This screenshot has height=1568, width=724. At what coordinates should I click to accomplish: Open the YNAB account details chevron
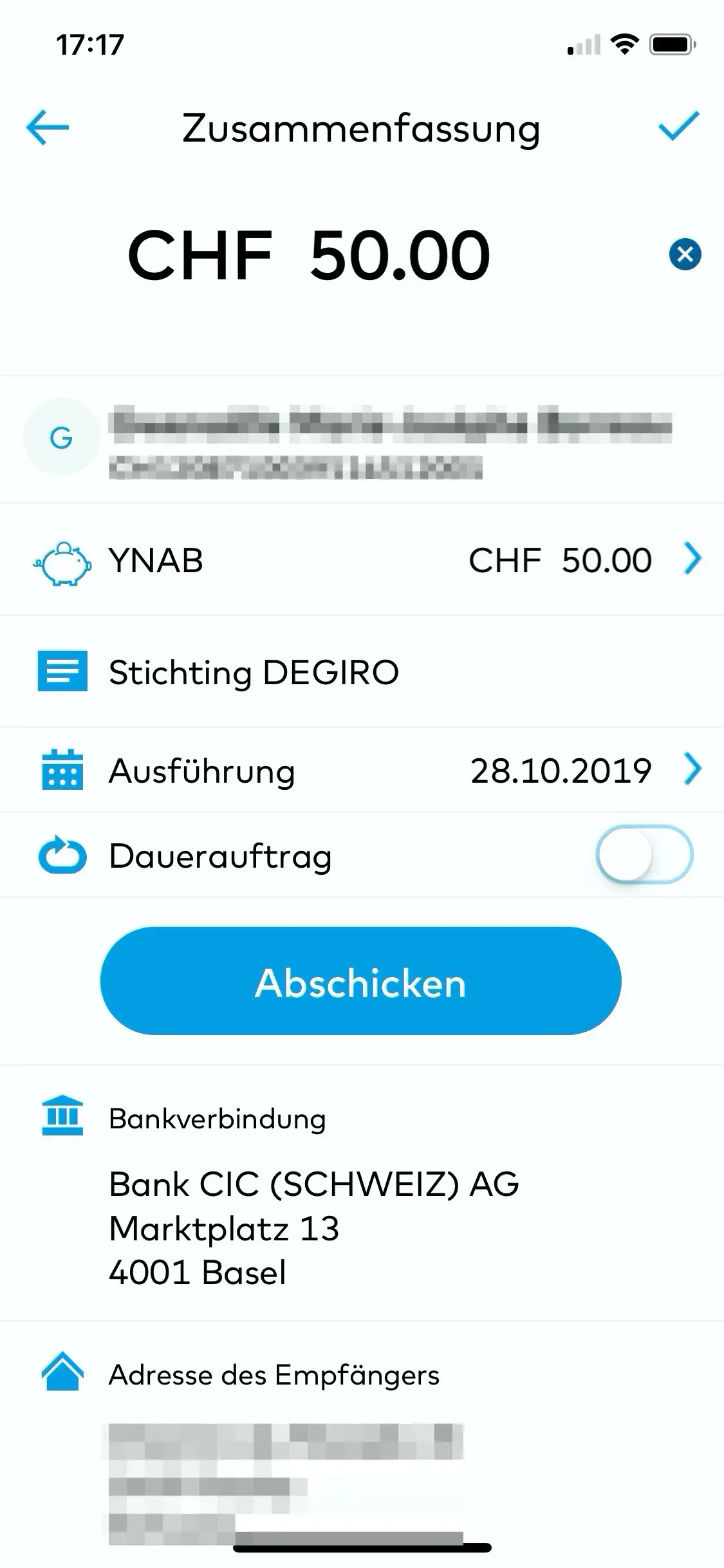click(694, 559)
